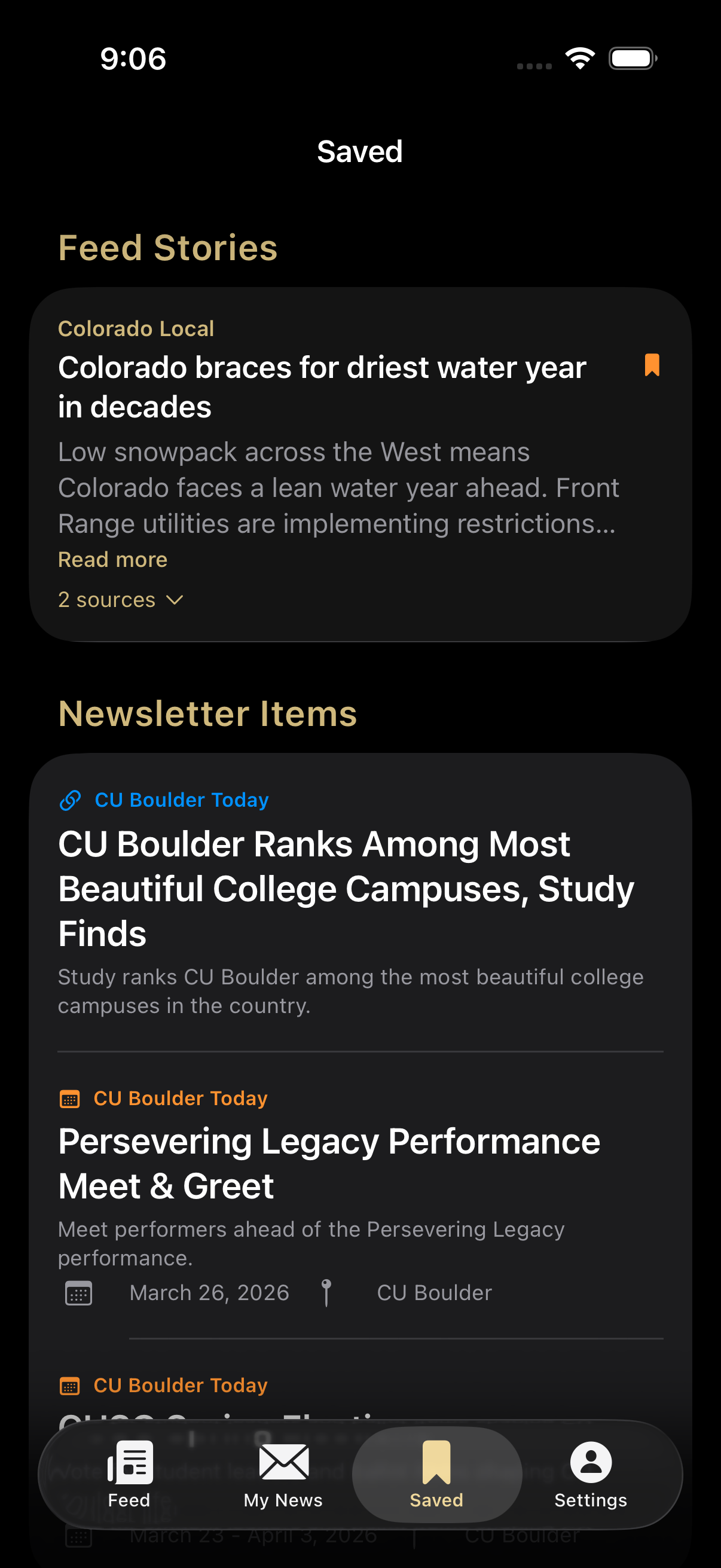Screen dimensions: 721x1568
Task: Open the Most Beautiful College Campuses article
Action: coord(346,888)
